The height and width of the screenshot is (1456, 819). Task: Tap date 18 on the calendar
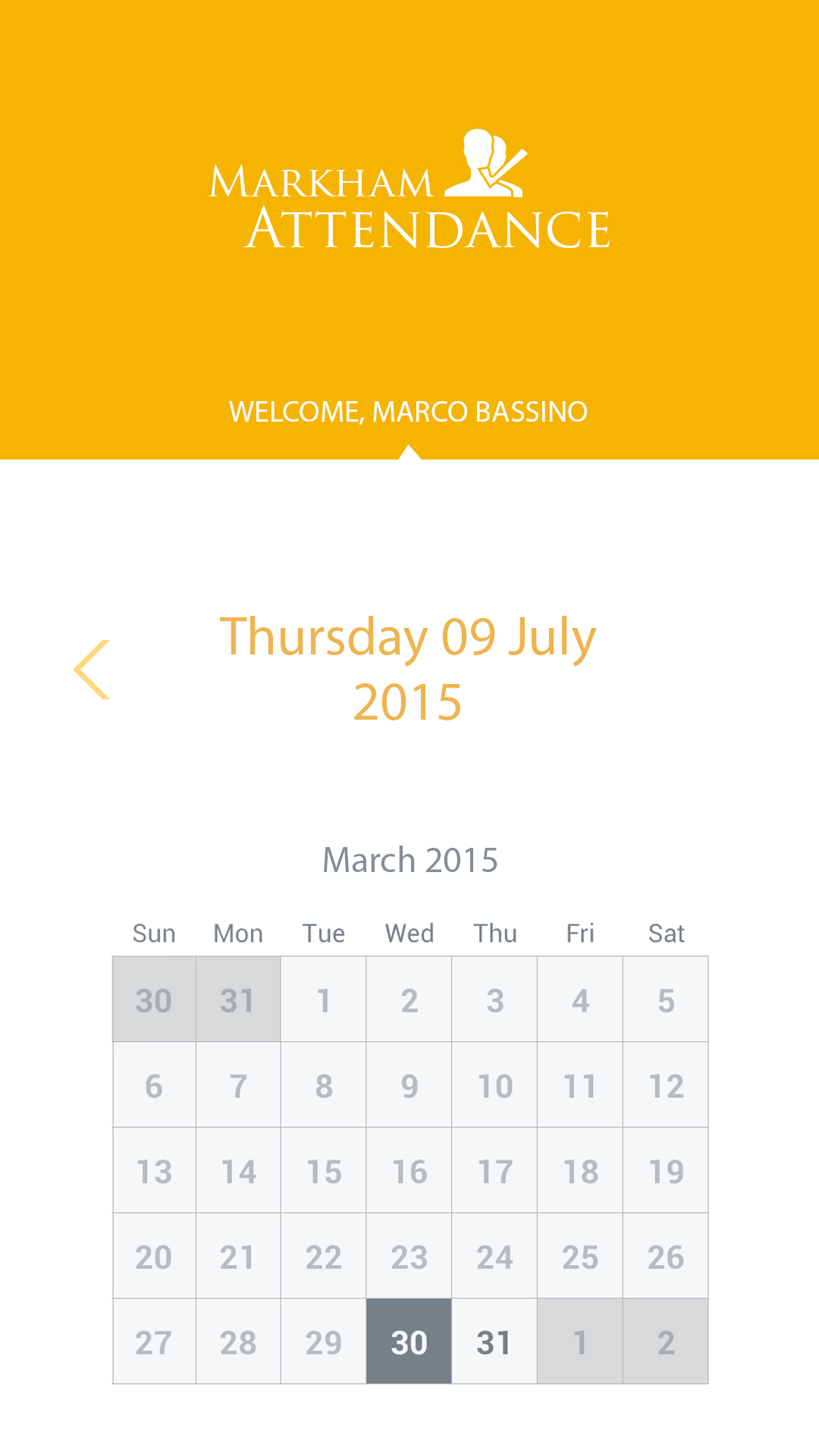[580, 1172]
